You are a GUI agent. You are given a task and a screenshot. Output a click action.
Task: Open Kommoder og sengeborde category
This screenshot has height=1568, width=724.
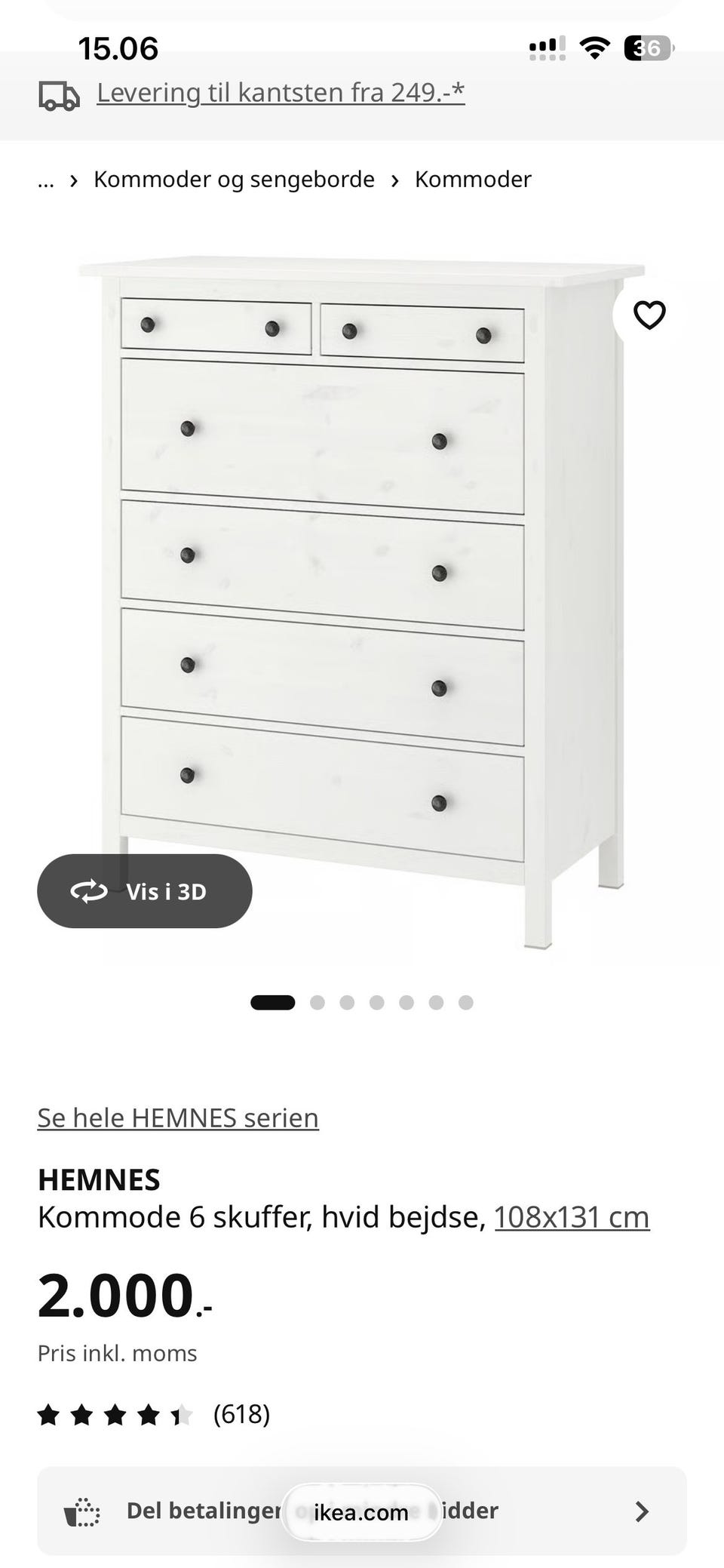[235, 180]
